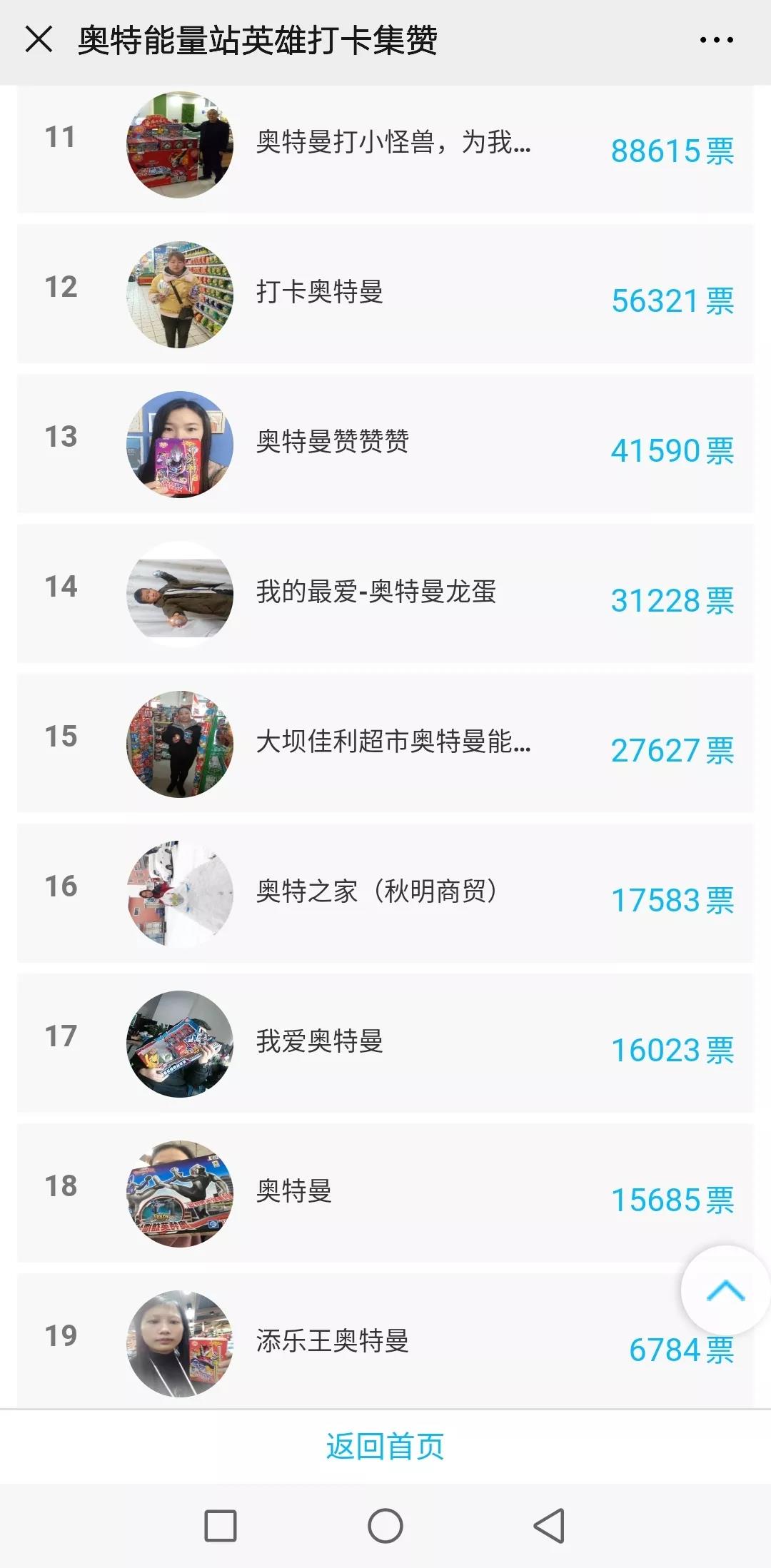Jump back to top with the up arrow
Viewport: 771px width, 1568px height.
click(x=725, y=1290)
